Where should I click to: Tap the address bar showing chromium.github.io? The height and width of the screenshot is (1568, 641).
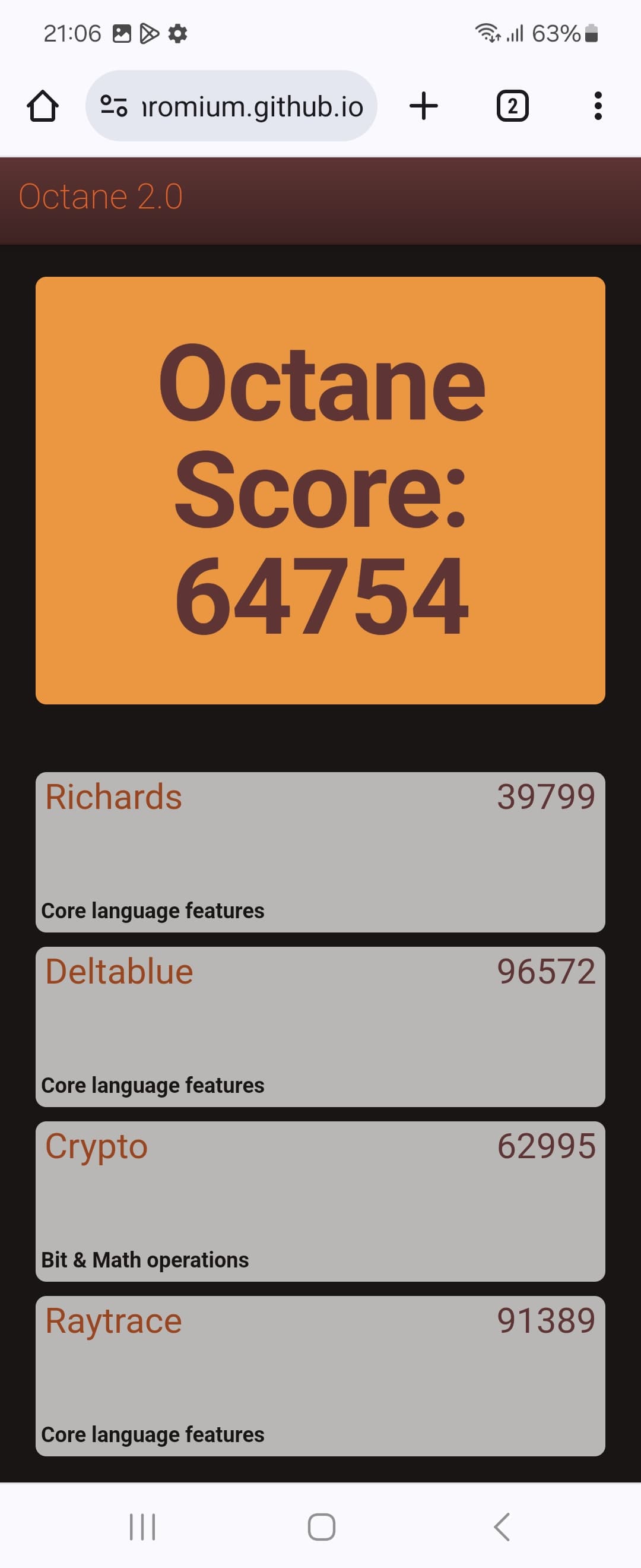click(x=252, y=106)
